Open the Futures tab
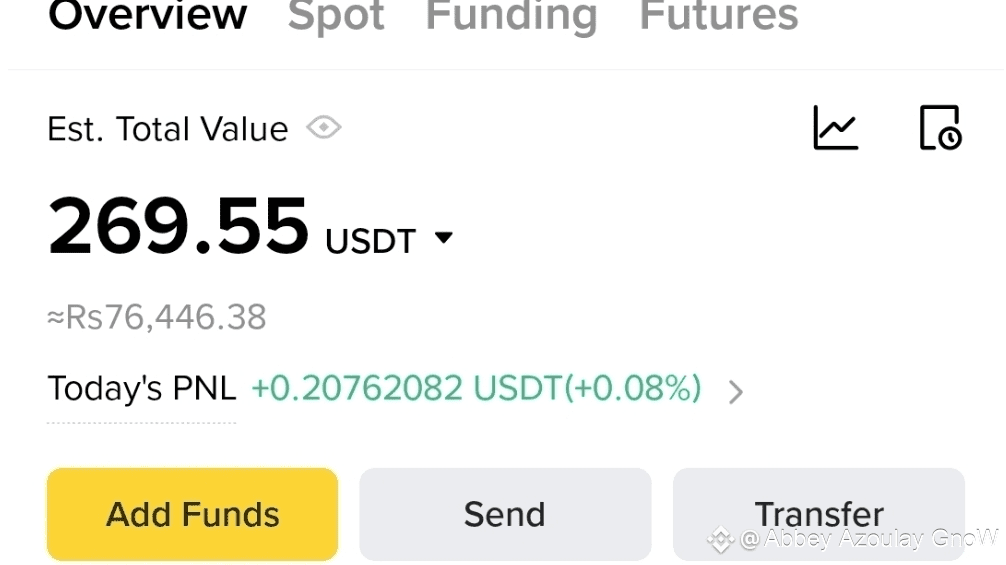This screenshot has width=1006, height=565. click(718, 17)
